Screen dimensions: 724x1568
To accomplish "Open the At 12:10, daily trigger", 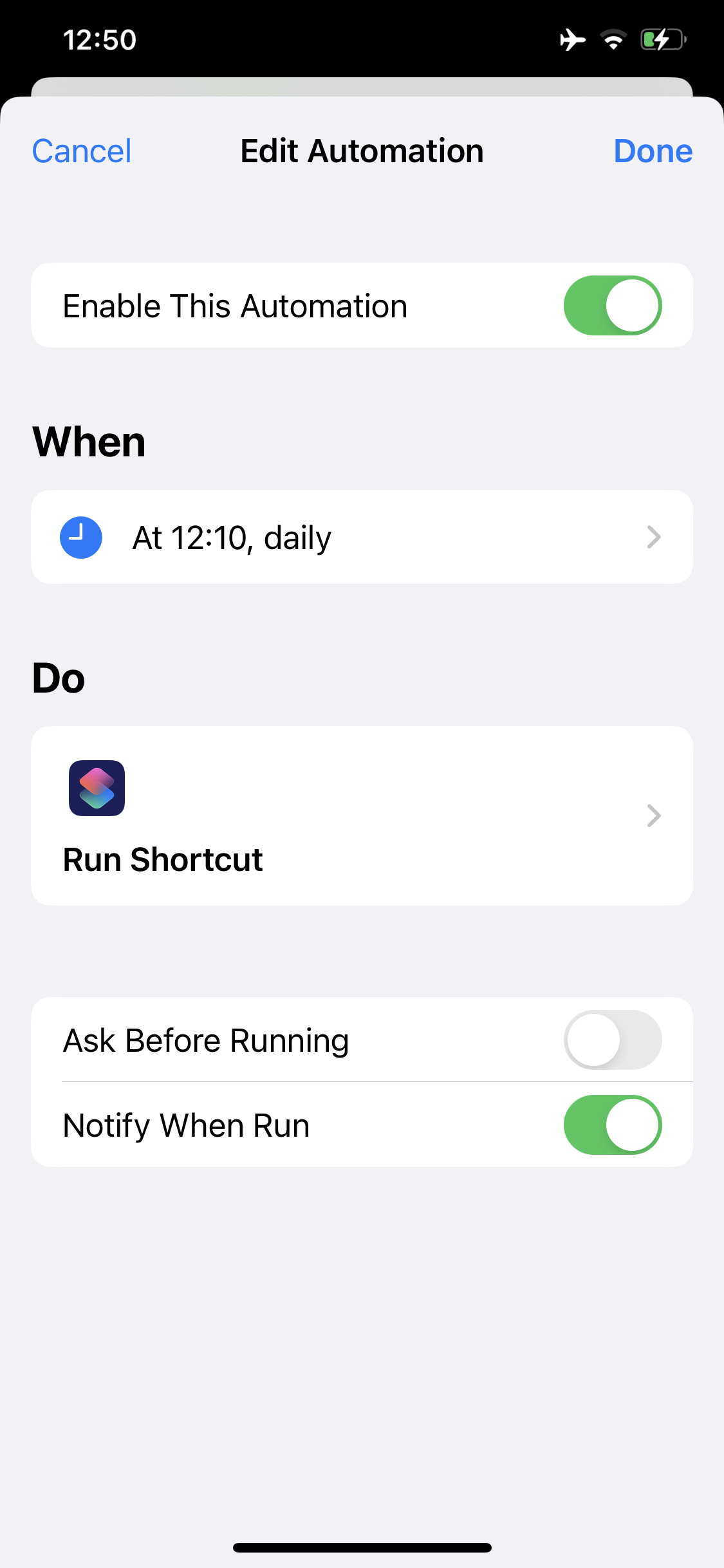I will pyautogui.click(x=362, y=537).
